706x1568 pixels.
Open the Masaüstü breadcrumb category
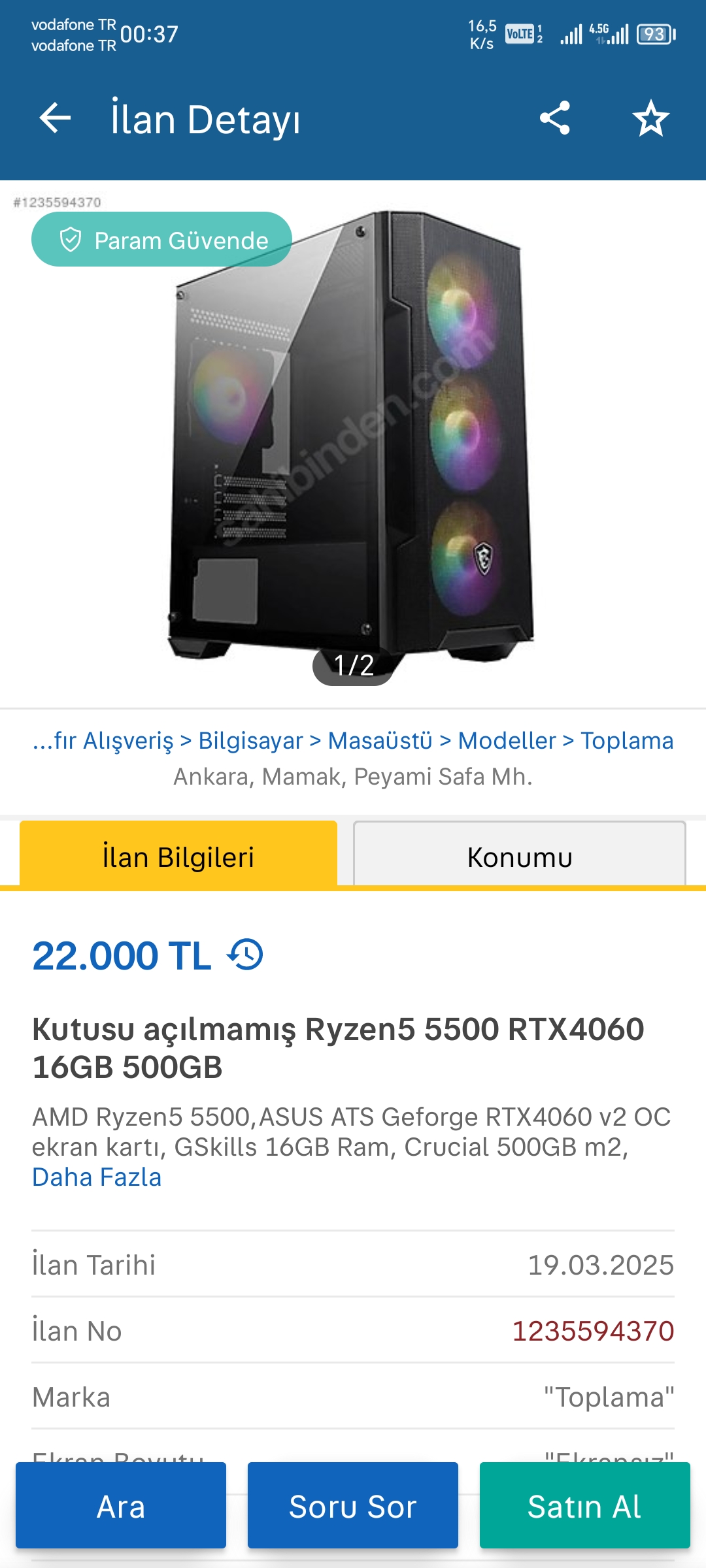point(380,741)
